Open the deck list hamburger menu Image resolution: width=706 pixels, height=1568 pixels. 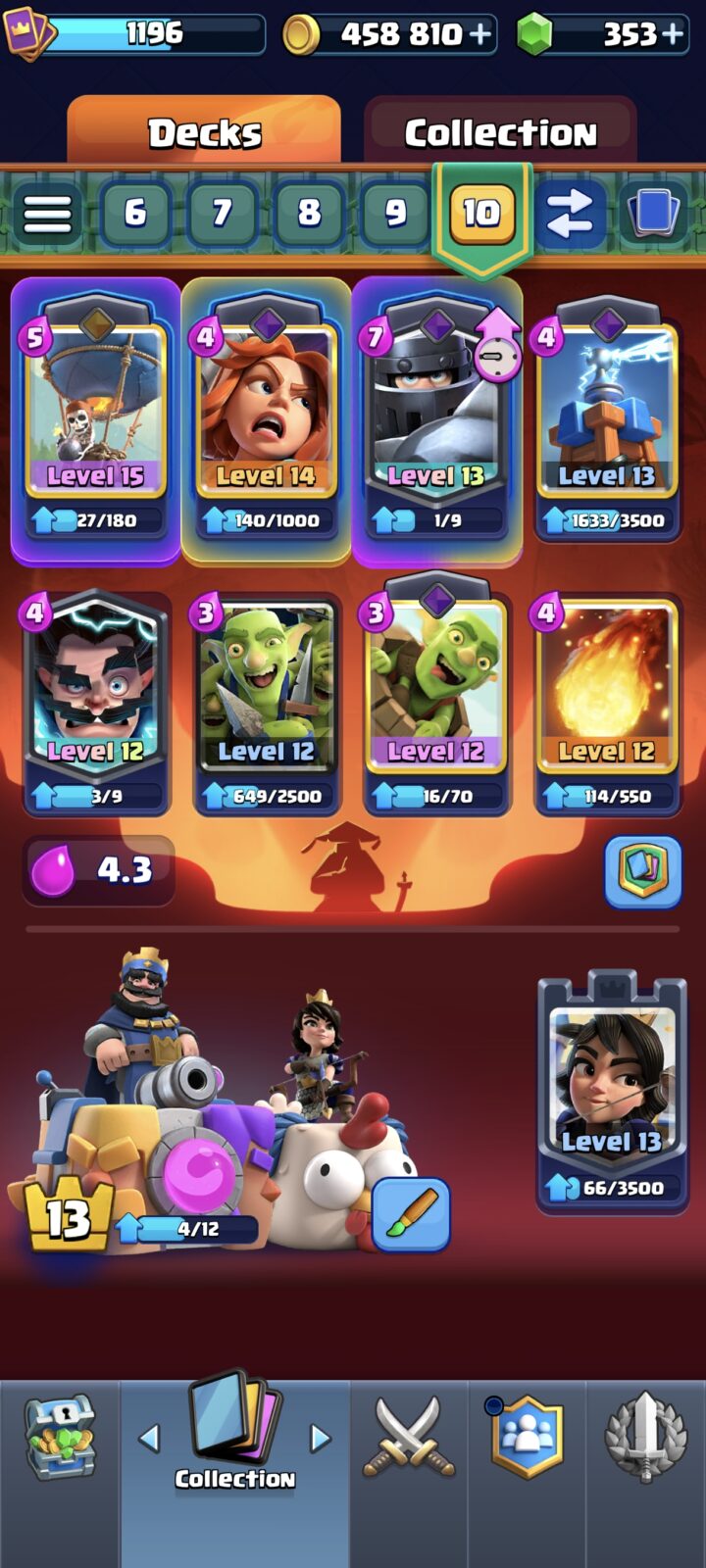[x=47, y=213]
